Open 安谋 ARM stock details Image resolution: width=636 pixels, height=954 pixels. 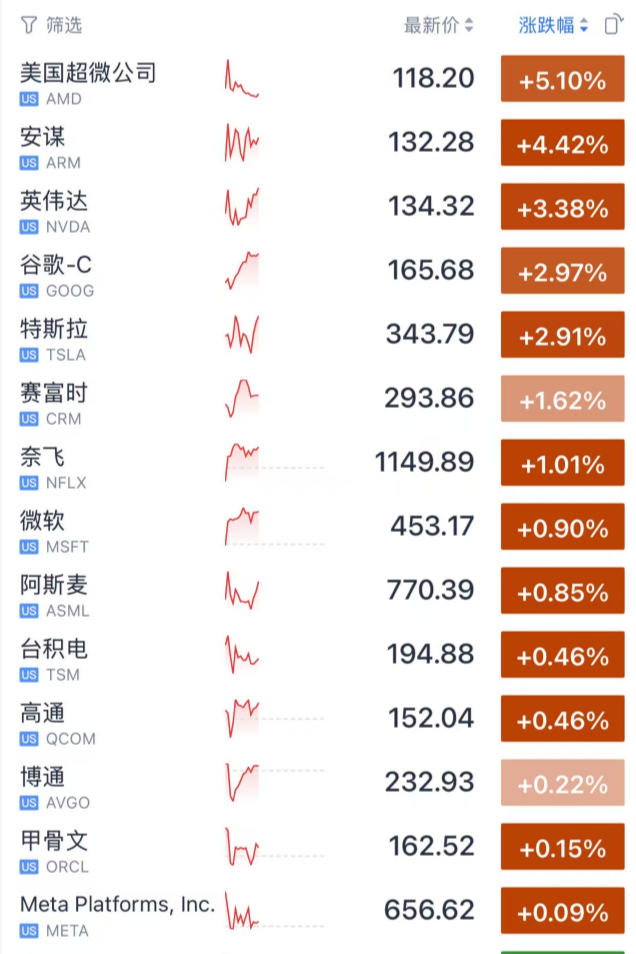(50, 146)
